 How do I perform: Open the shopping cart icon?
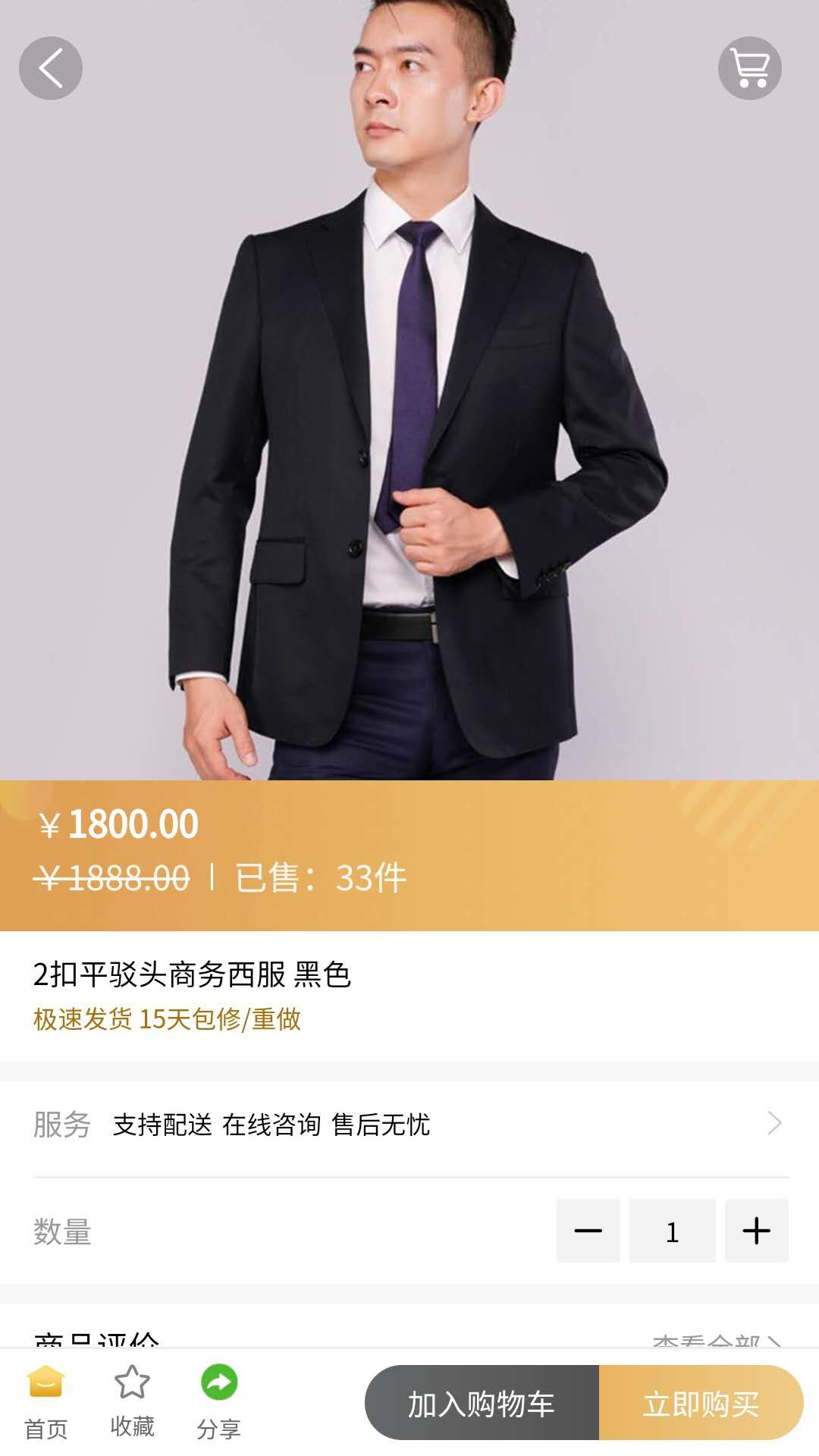(x=749, y=68)
